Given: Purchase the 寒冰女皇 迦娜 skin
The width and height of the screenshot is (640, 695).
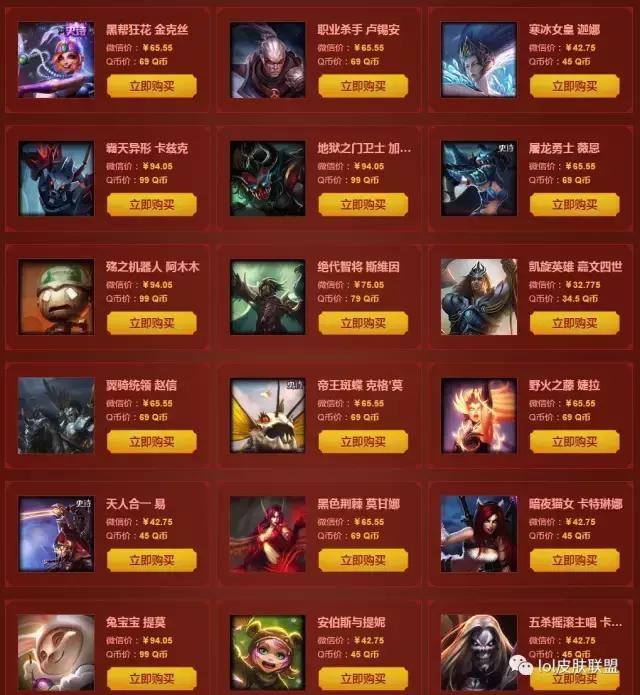Looking at the screenshot, I should click(x=574, y=86).
